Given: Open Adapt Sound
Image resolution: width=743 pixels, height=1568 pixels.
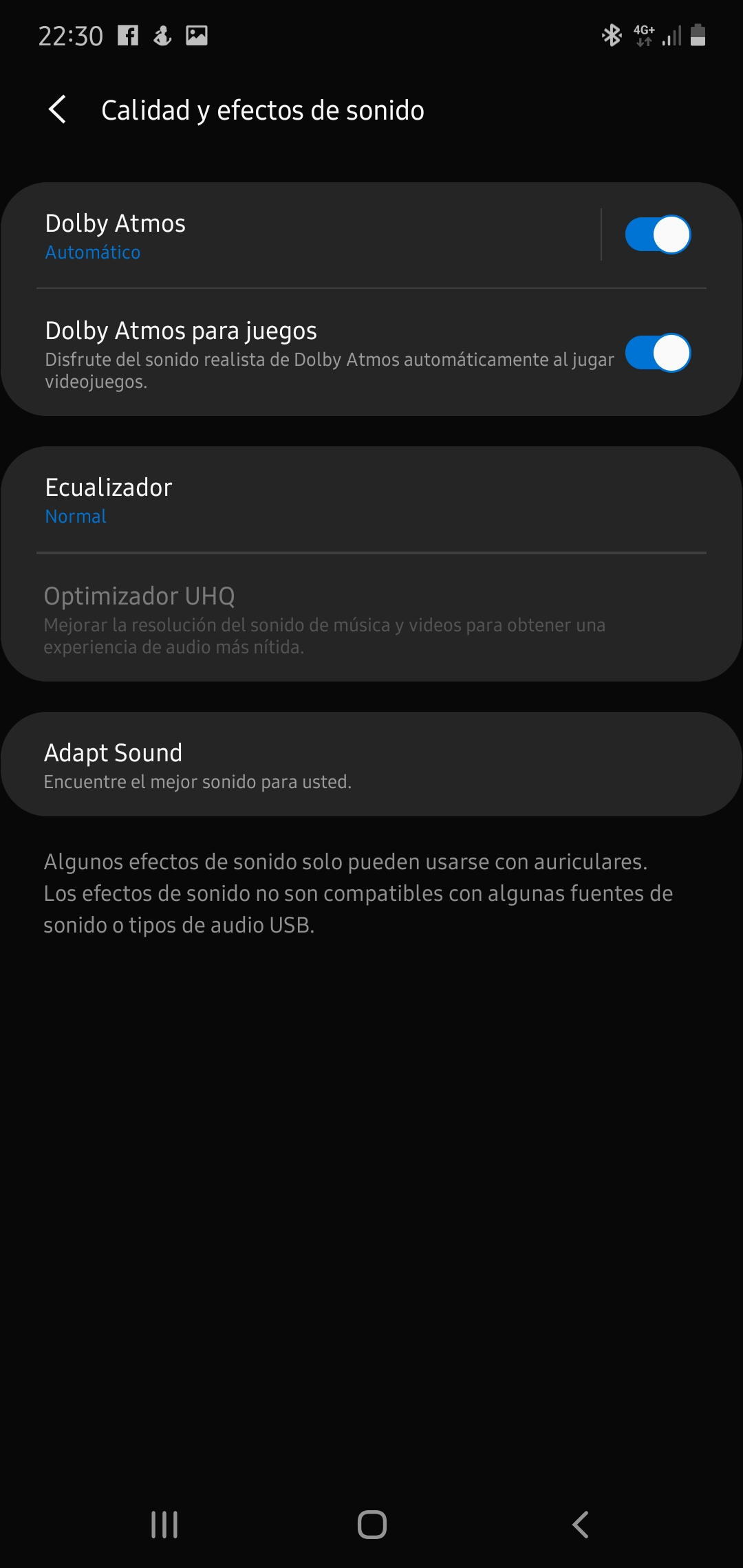Looking at the screenshot, I should [x=371, y=765].
